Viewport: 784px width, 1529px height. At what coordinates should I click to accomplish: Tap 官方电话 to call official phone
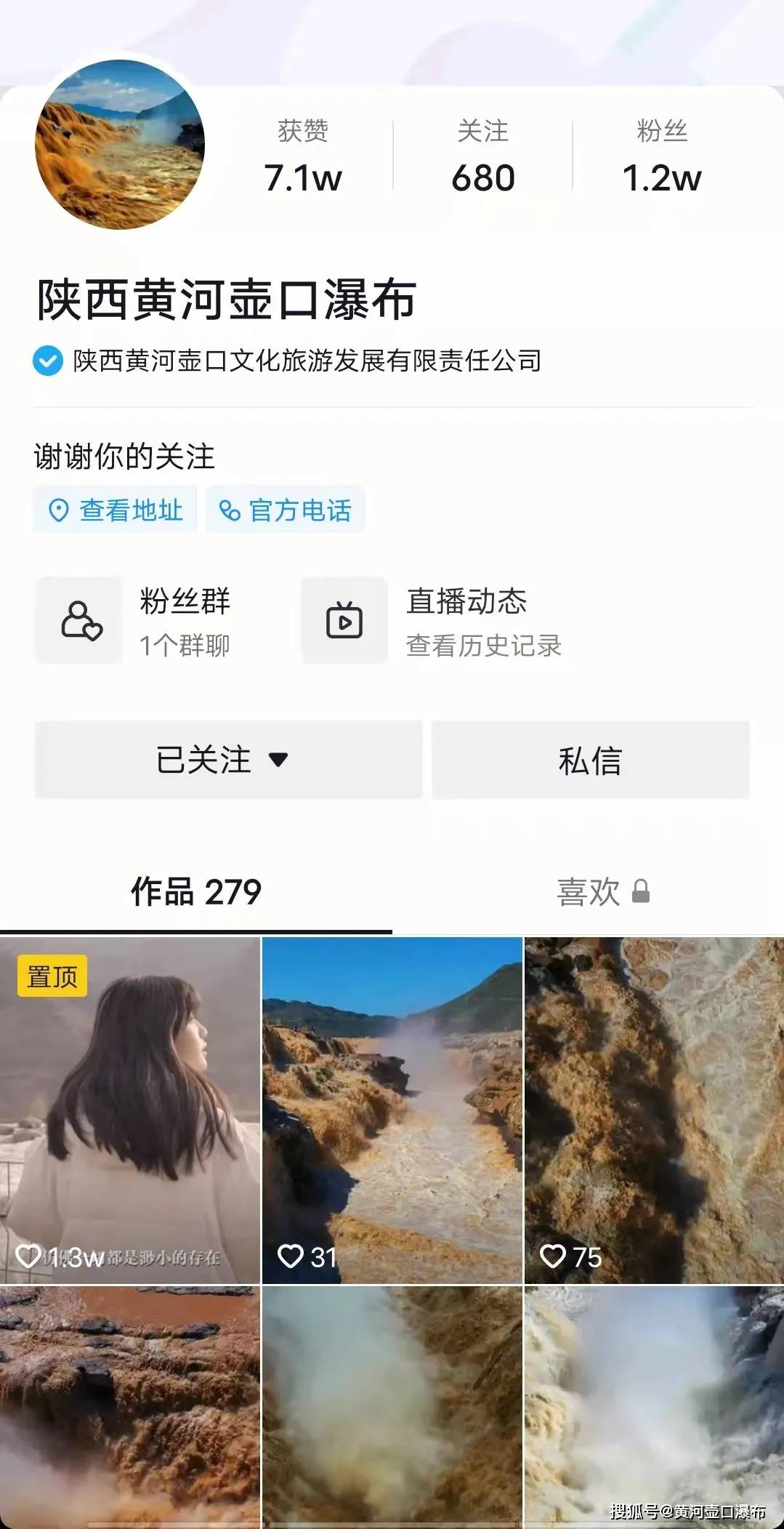pos(286,510)
